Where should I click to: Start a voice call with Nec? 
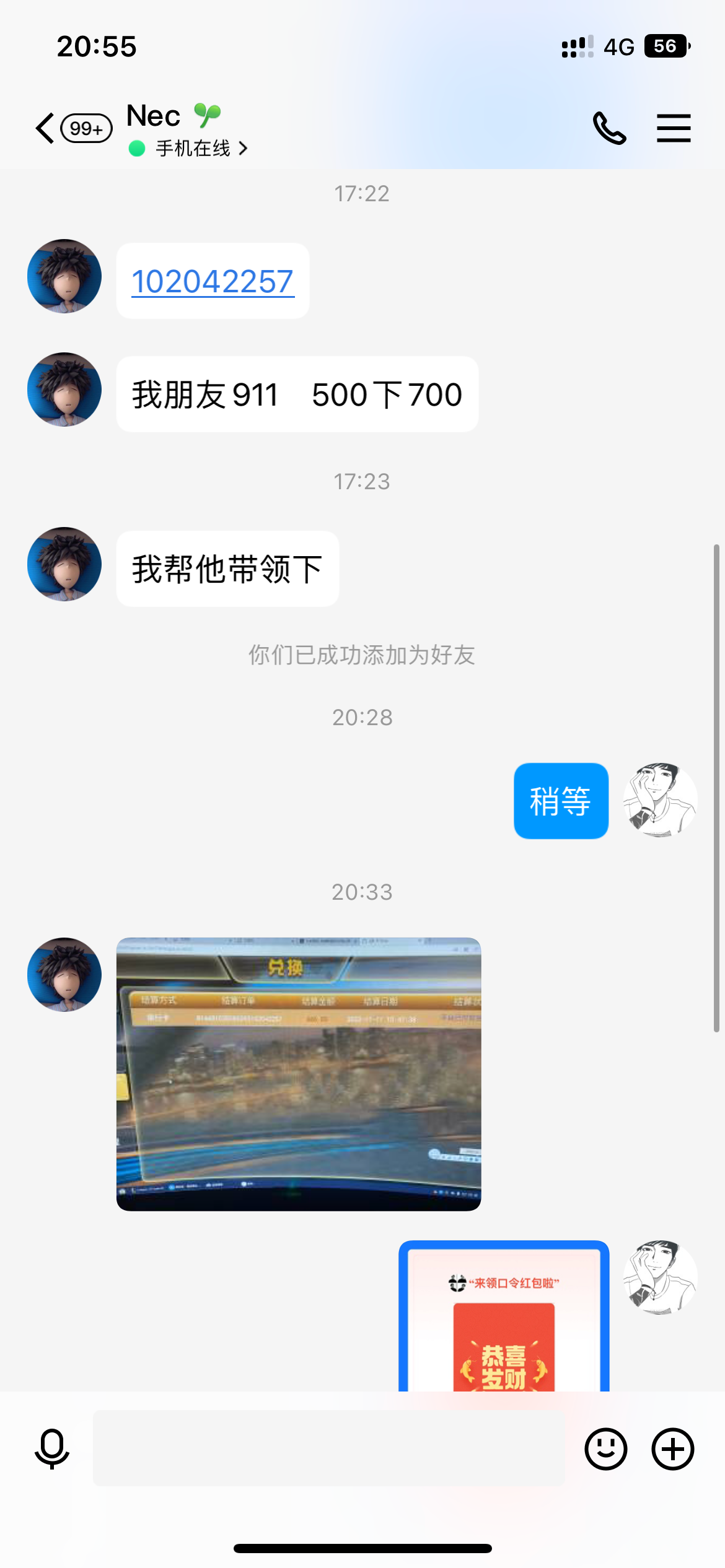click(x=609, y=129)
